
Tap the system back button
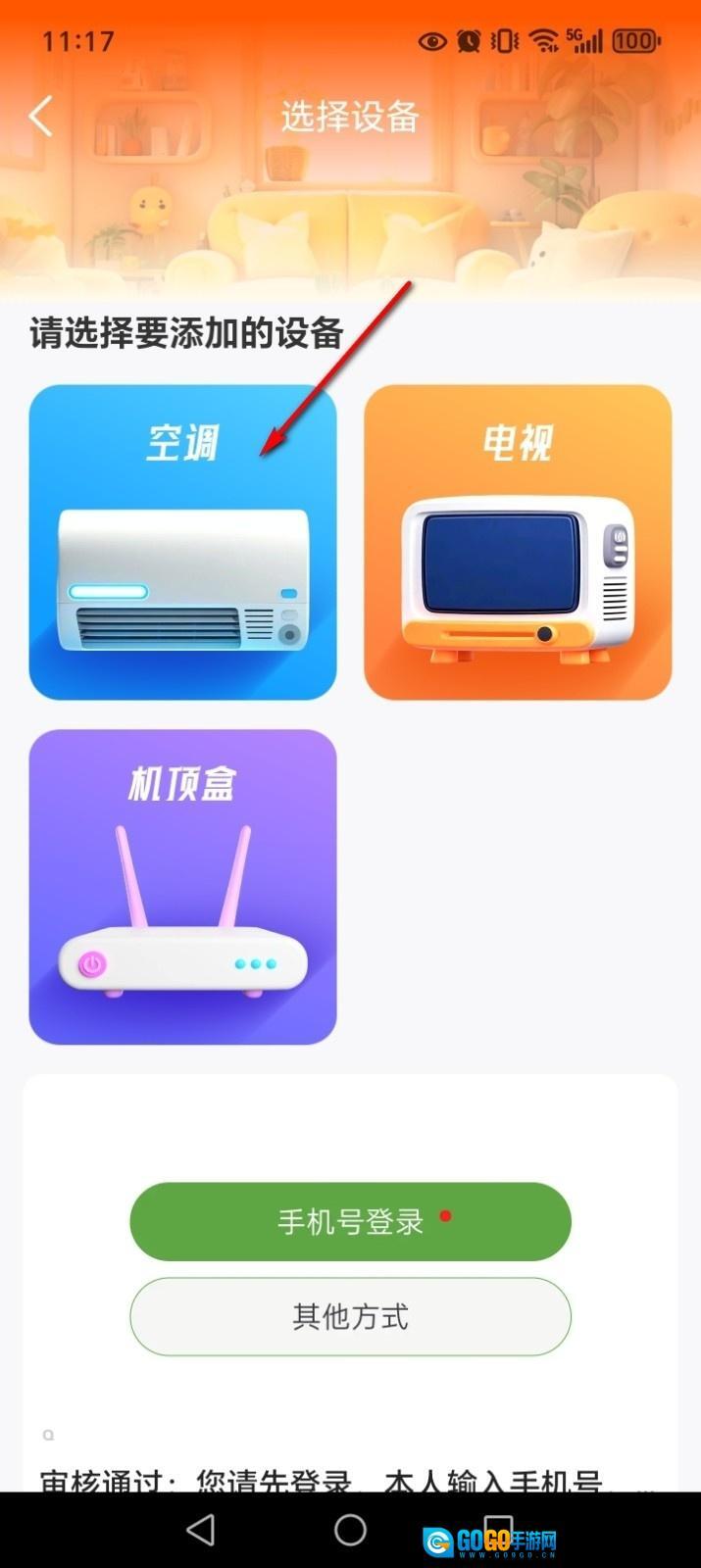tap(201, 1530)
